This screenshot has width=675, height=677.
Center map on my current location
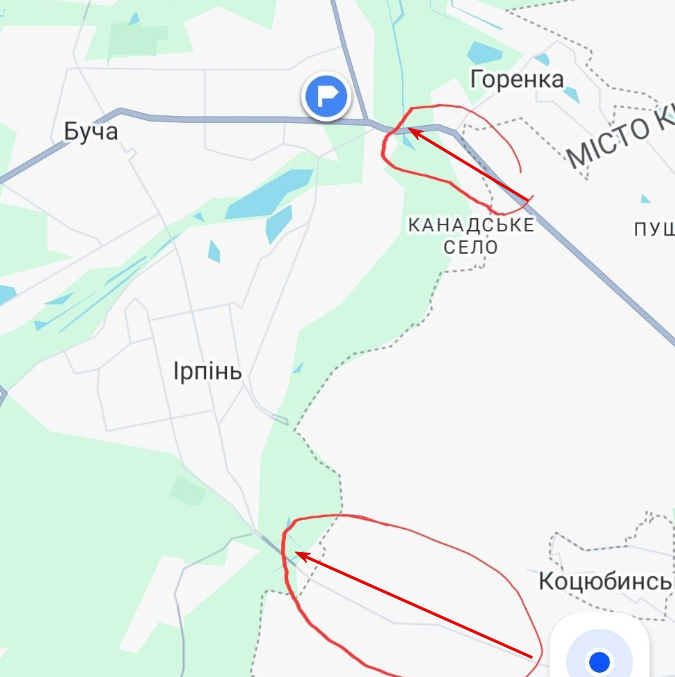coord(599,660)
